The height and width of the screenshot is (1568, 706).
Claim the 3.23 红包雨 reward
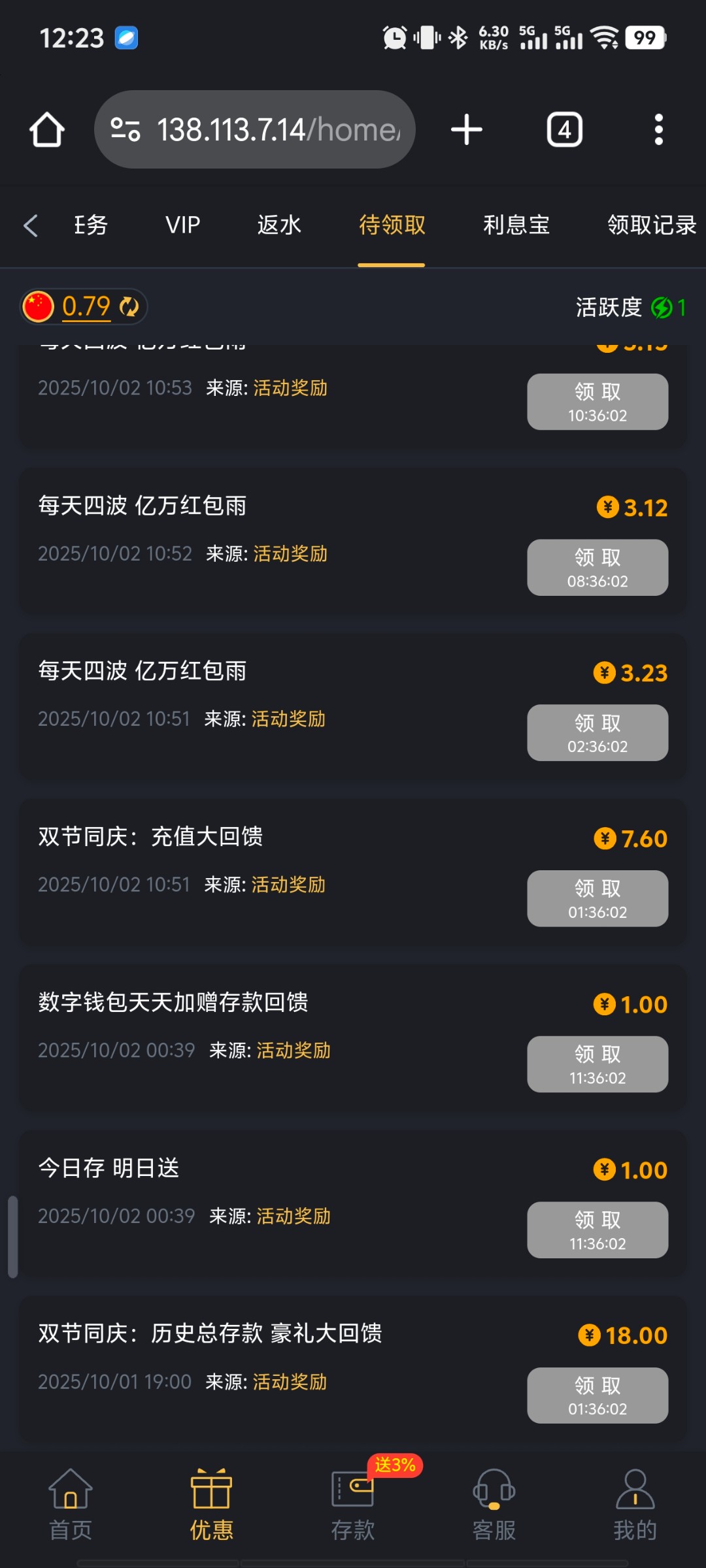597,732
